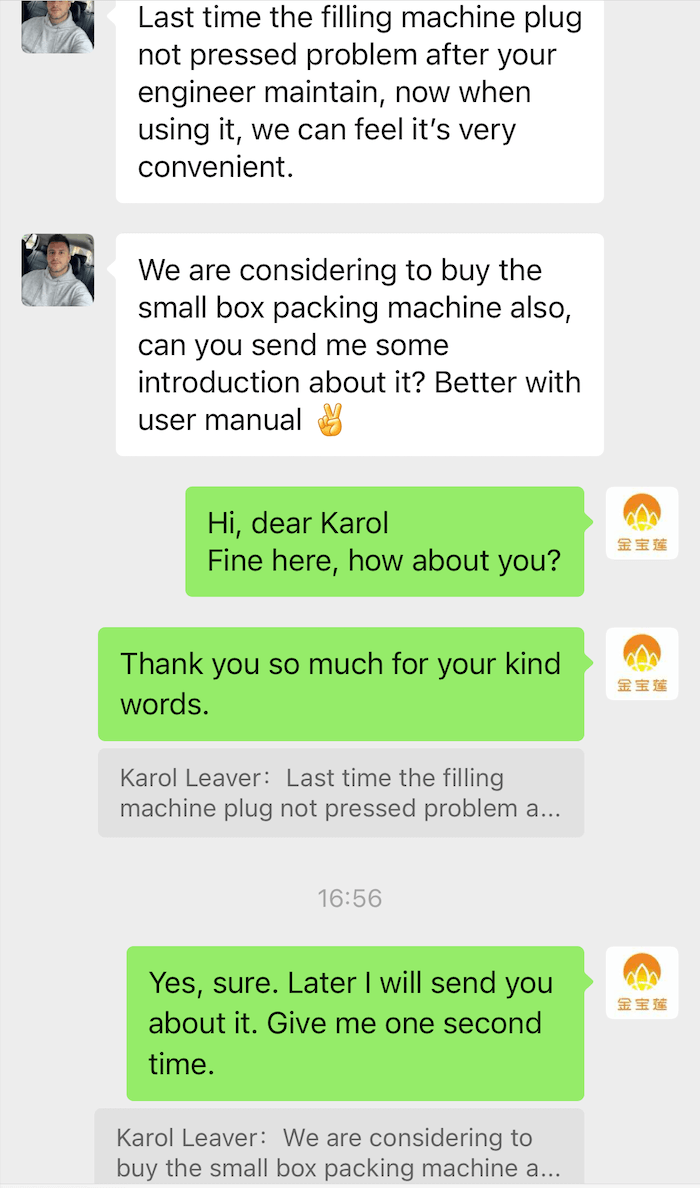Open quoted "We are considering to buy" message

[339, 1147]
